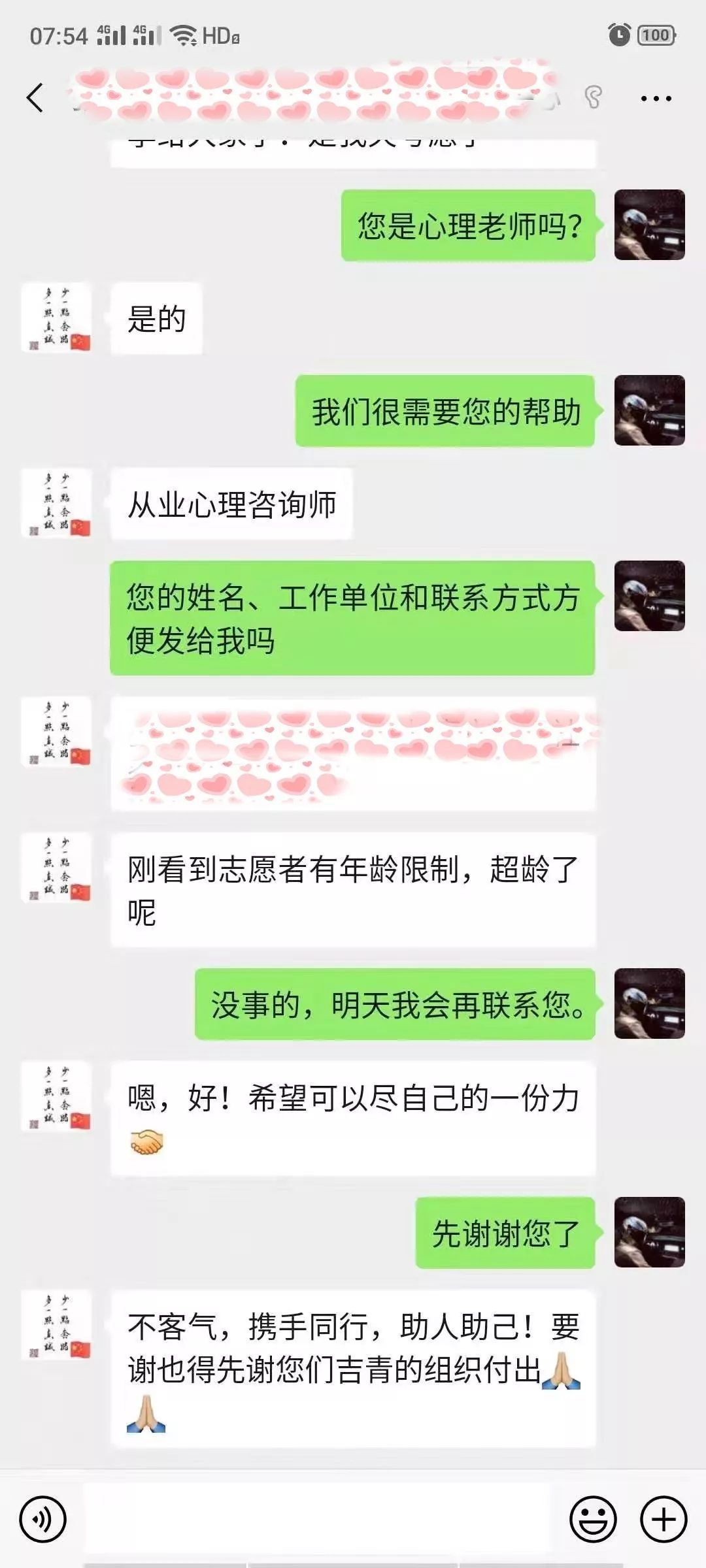Switch to voice message input
The image size is (706, 1568).
click(x=43, y=1519)
